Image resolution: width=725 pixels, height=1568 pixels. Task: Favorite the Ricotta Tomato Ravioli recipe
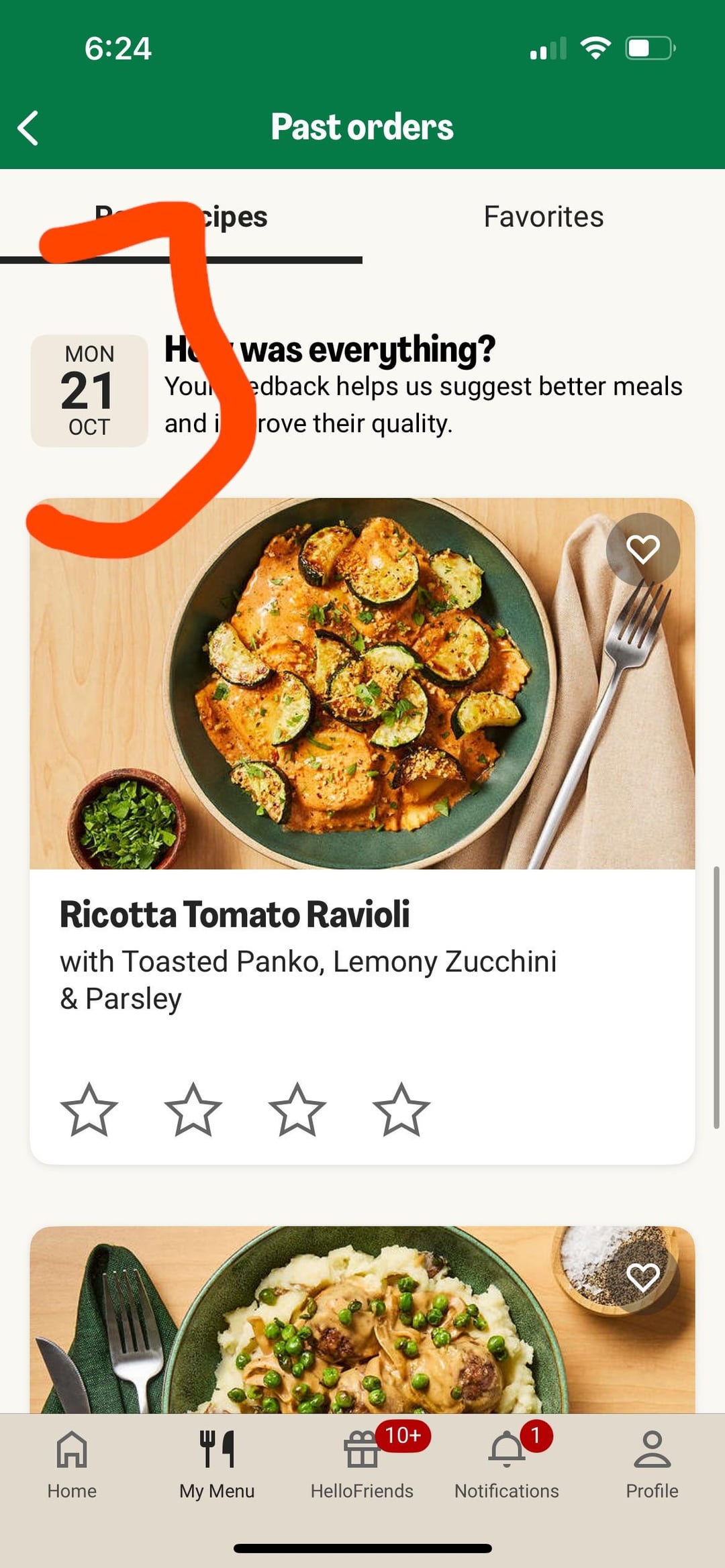pyautogui.click(x=642, y=550)
